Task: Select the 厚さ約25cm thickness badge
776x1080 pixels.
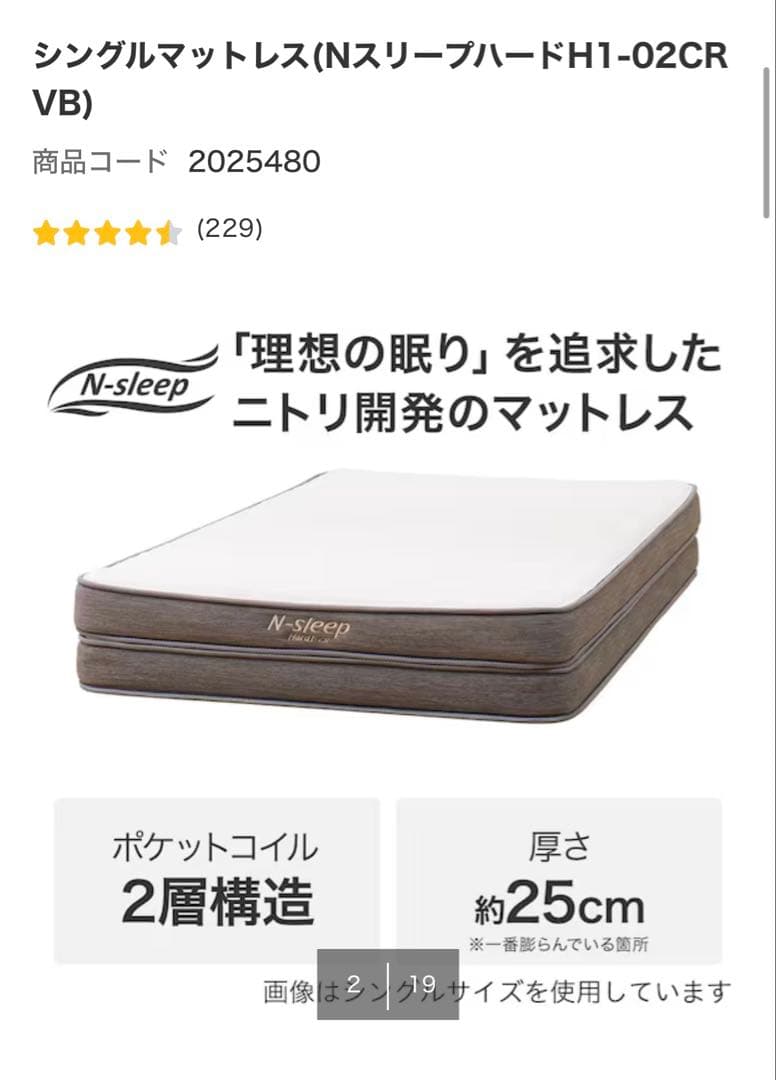Action: click(x=562, y=878)
